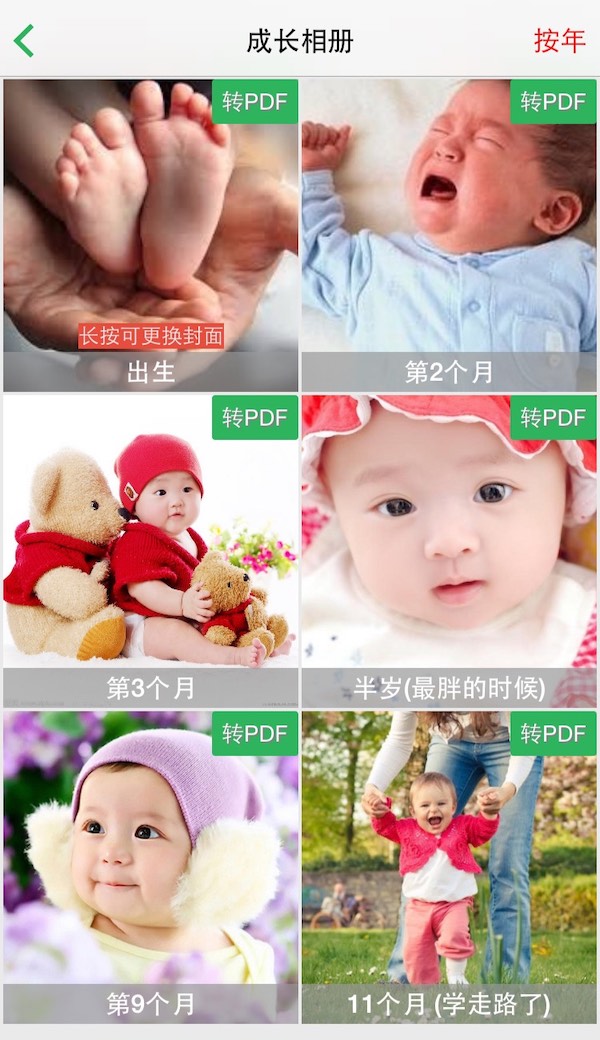Export 第3个月 album as PDF
This screenshot has width=600, height=1040.
pos(254,417)
